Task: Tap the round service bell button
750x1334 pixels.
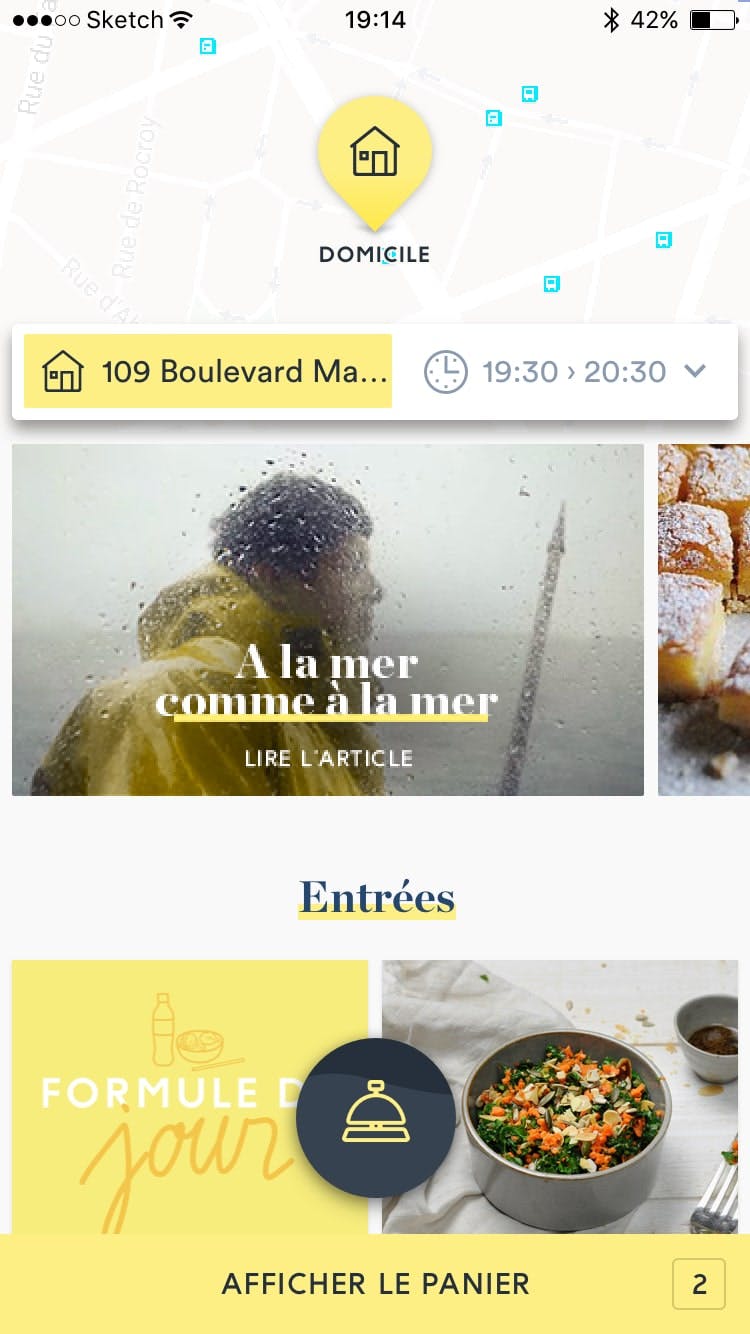Action: click(376, 1118)
